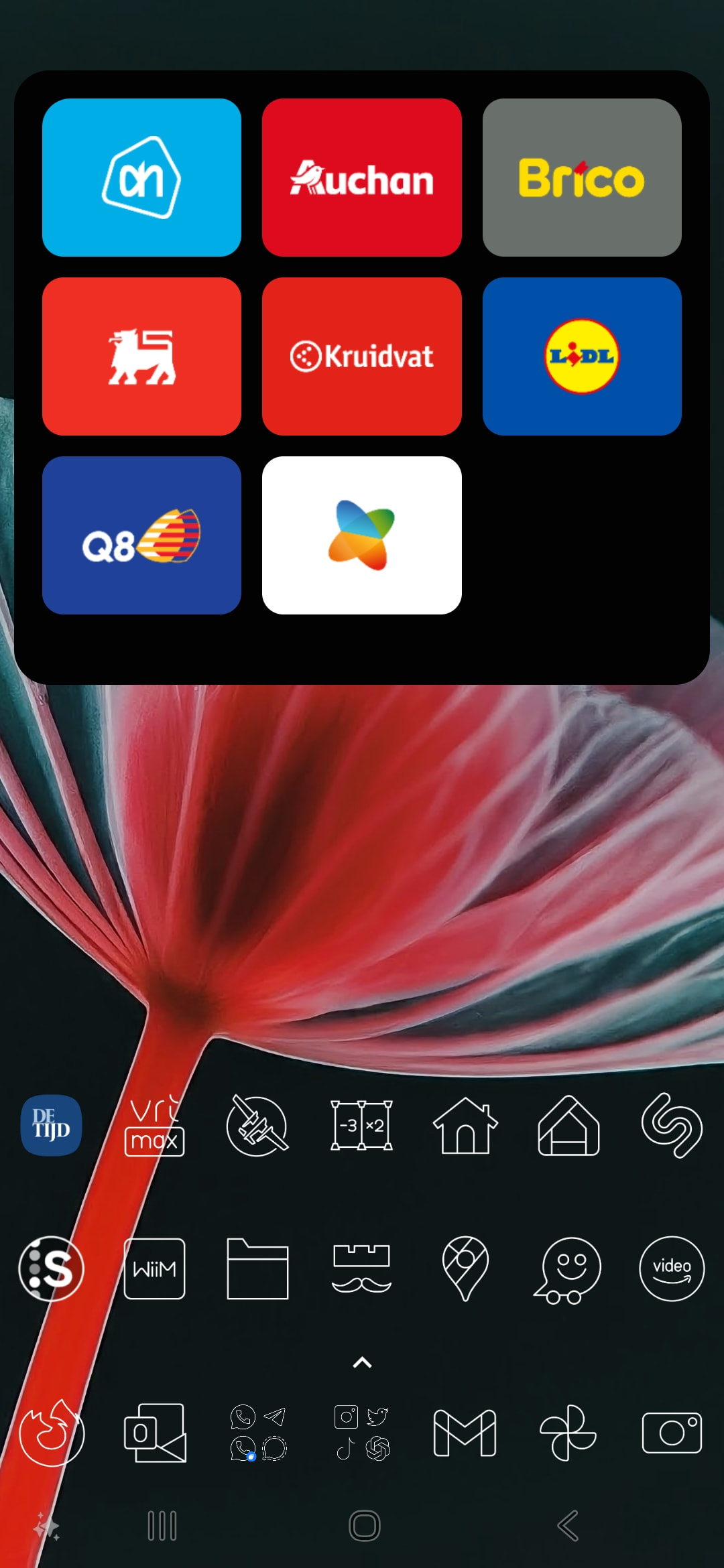Launch the Shazam app
The height and width of the screenshot is (1568, 724).
672,1126
